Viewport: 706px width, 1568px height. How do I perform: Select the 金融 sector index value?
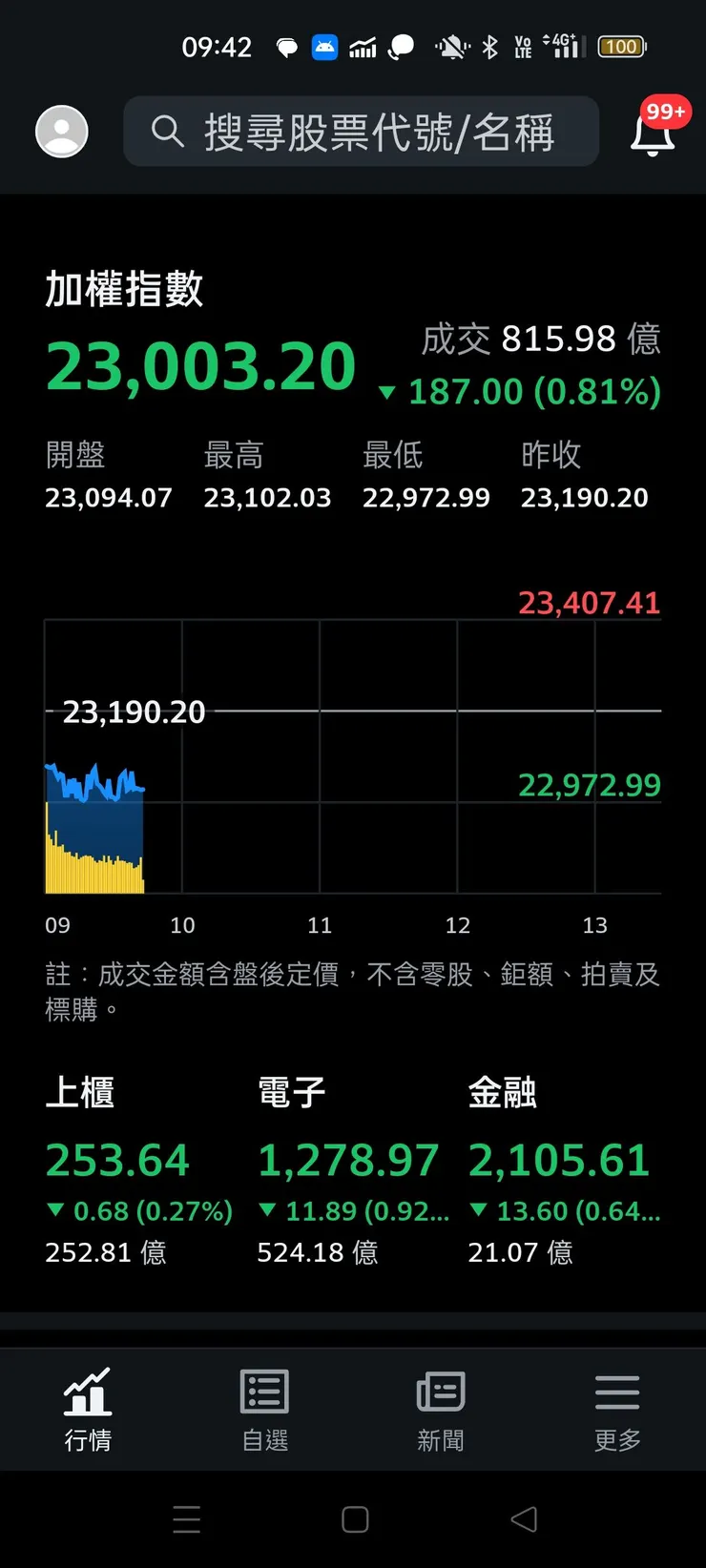[559, 1159]
